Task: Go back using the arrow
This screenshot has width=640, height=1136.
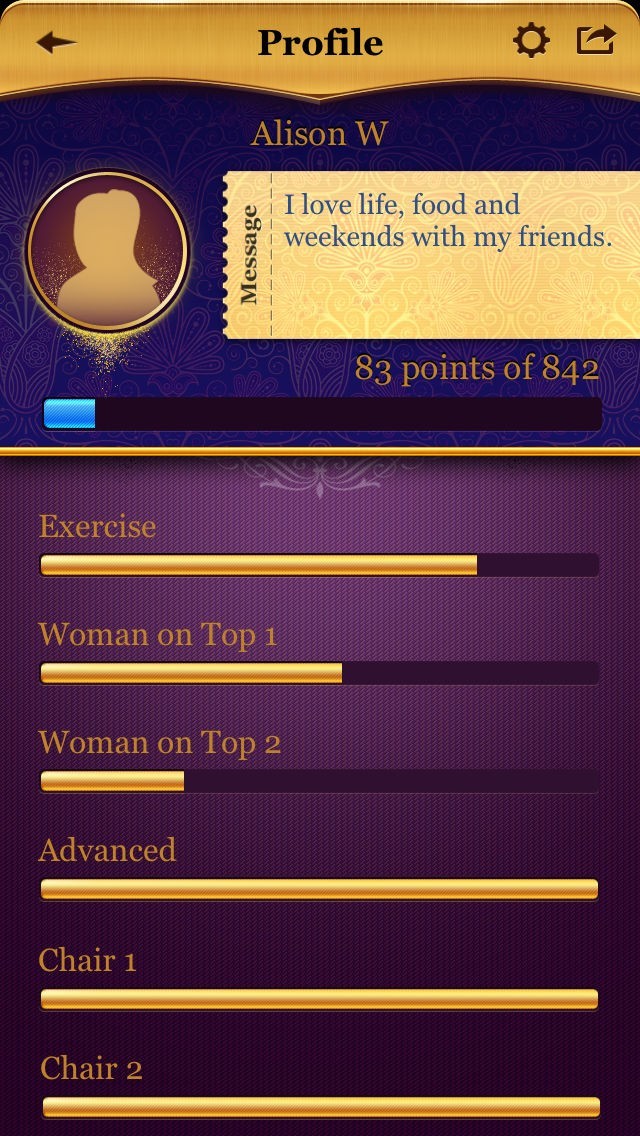Action: [x=56, y=42]
